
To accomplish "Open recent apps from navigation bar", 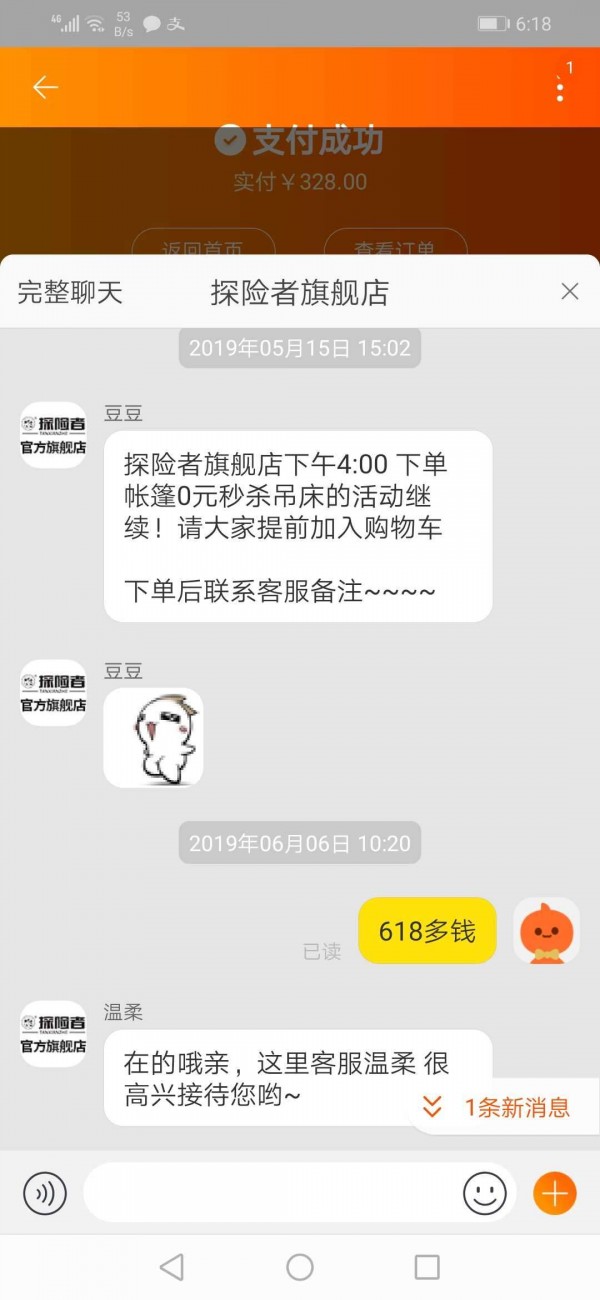I will [427, 1267].
